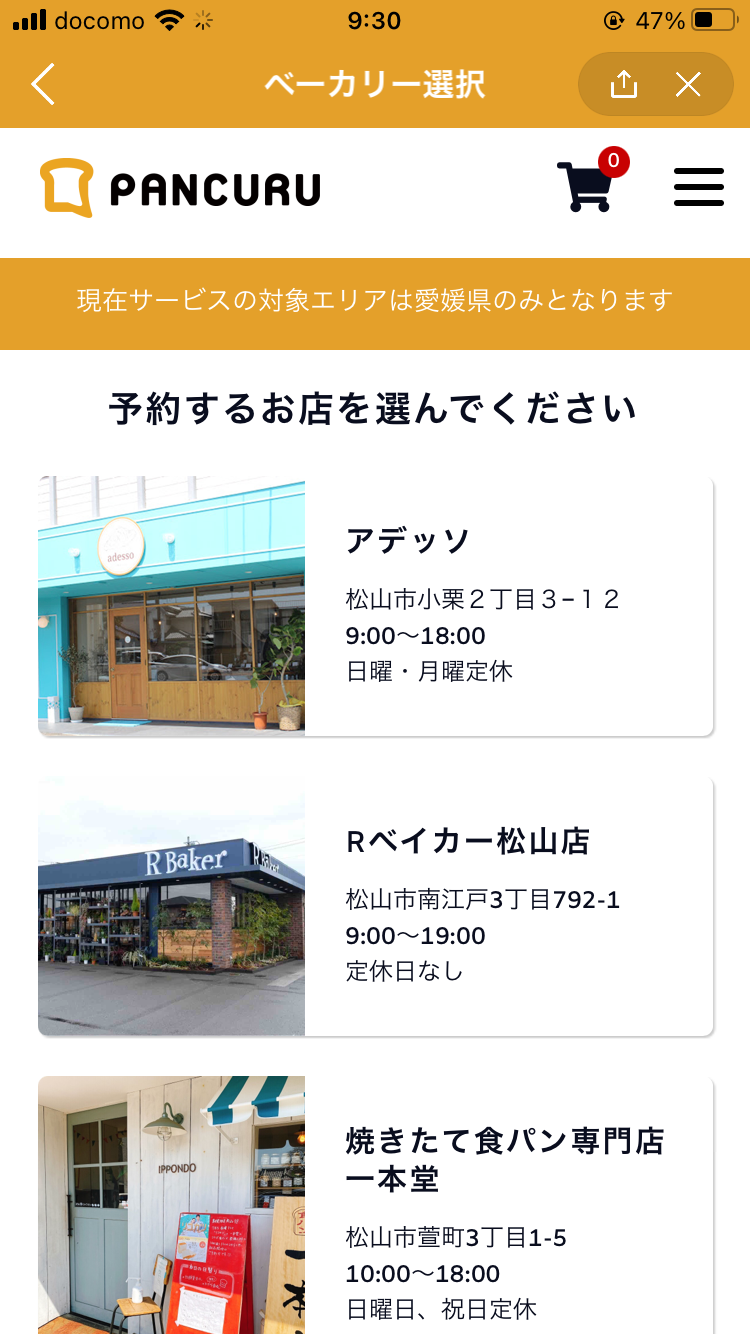
Task: Select the アデッソ bakery card
Action: tap(375, 606)
